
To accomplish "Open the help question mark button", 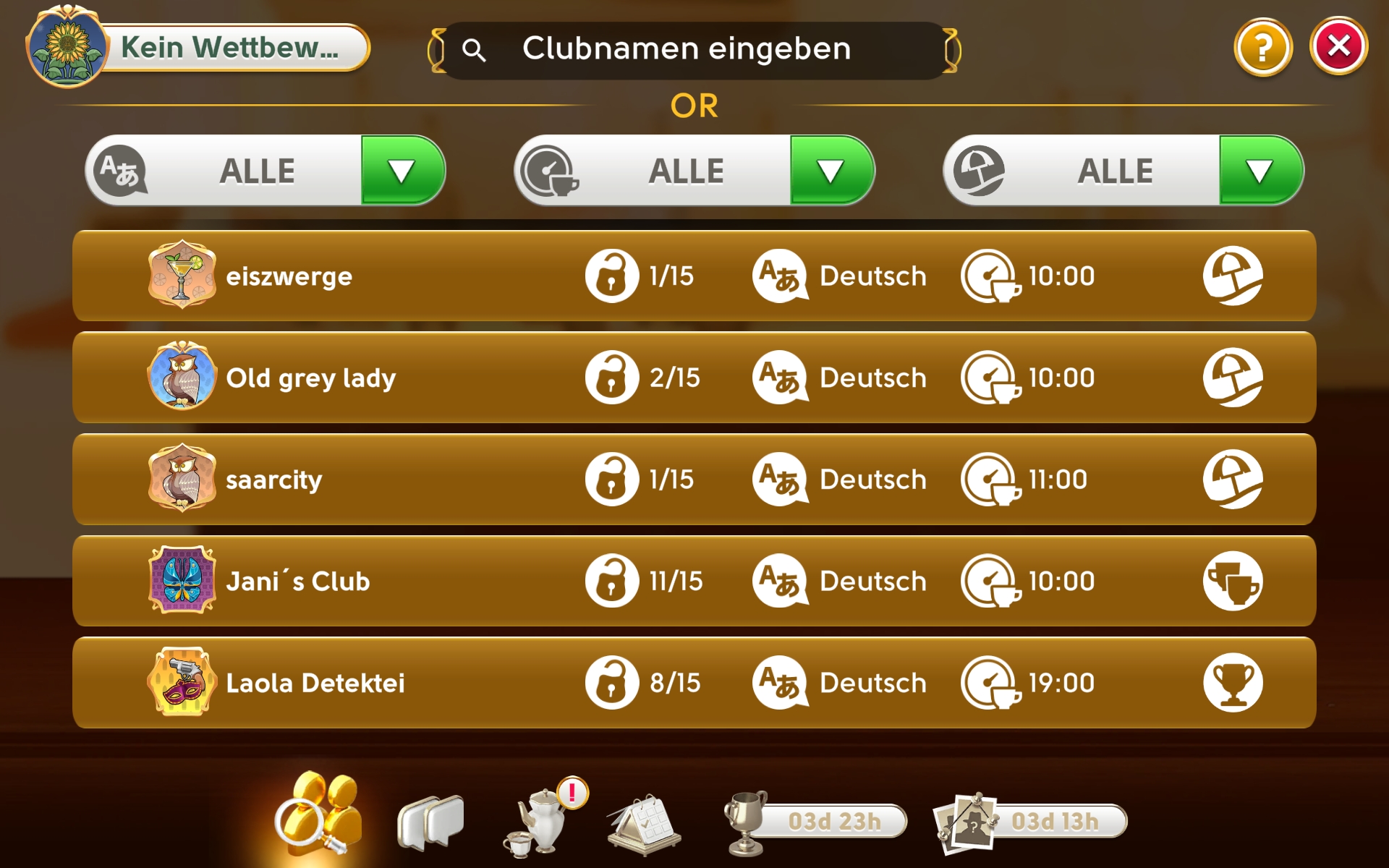I will 1262,48.
